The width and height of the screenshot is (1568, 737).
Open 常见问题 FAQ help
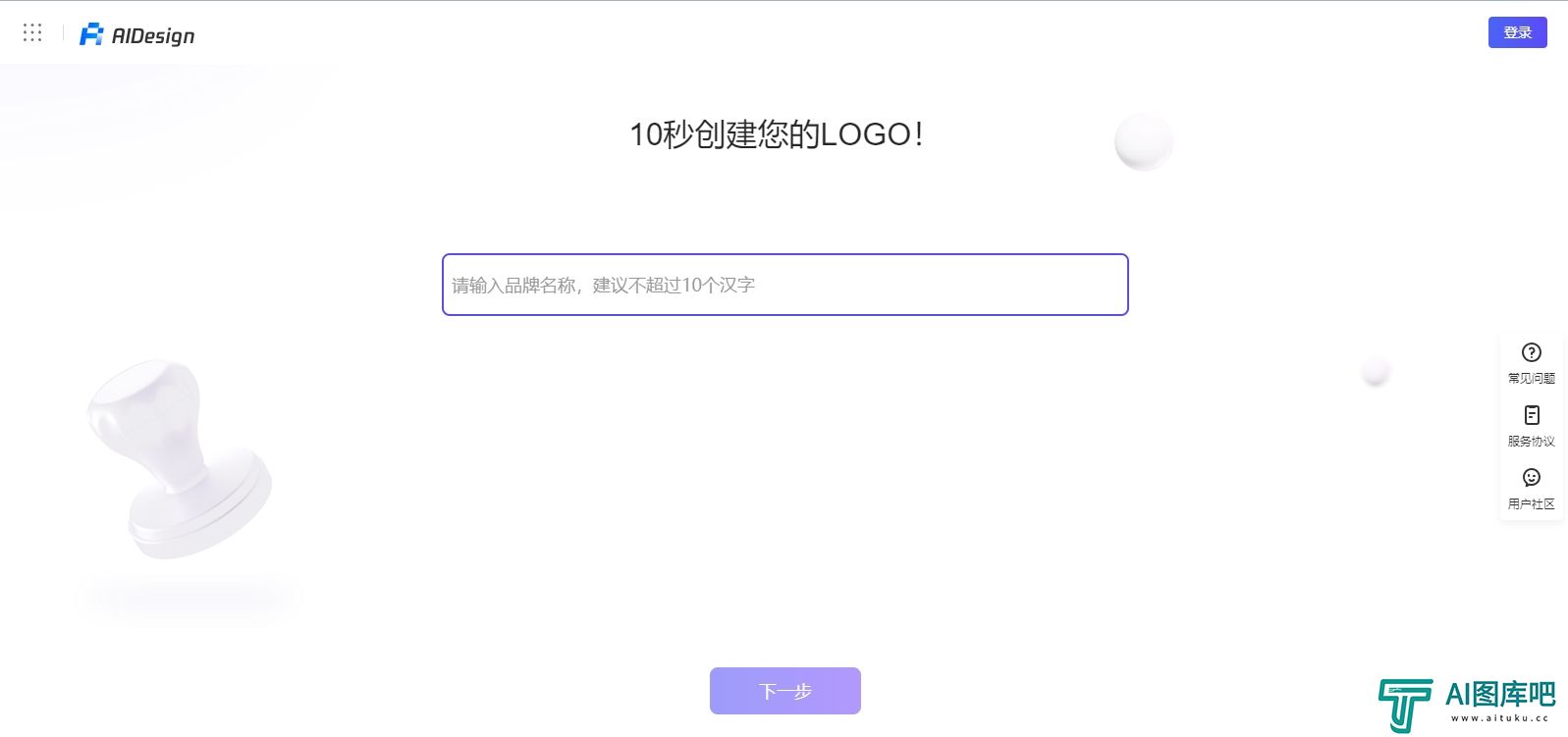coord(1531,362)
